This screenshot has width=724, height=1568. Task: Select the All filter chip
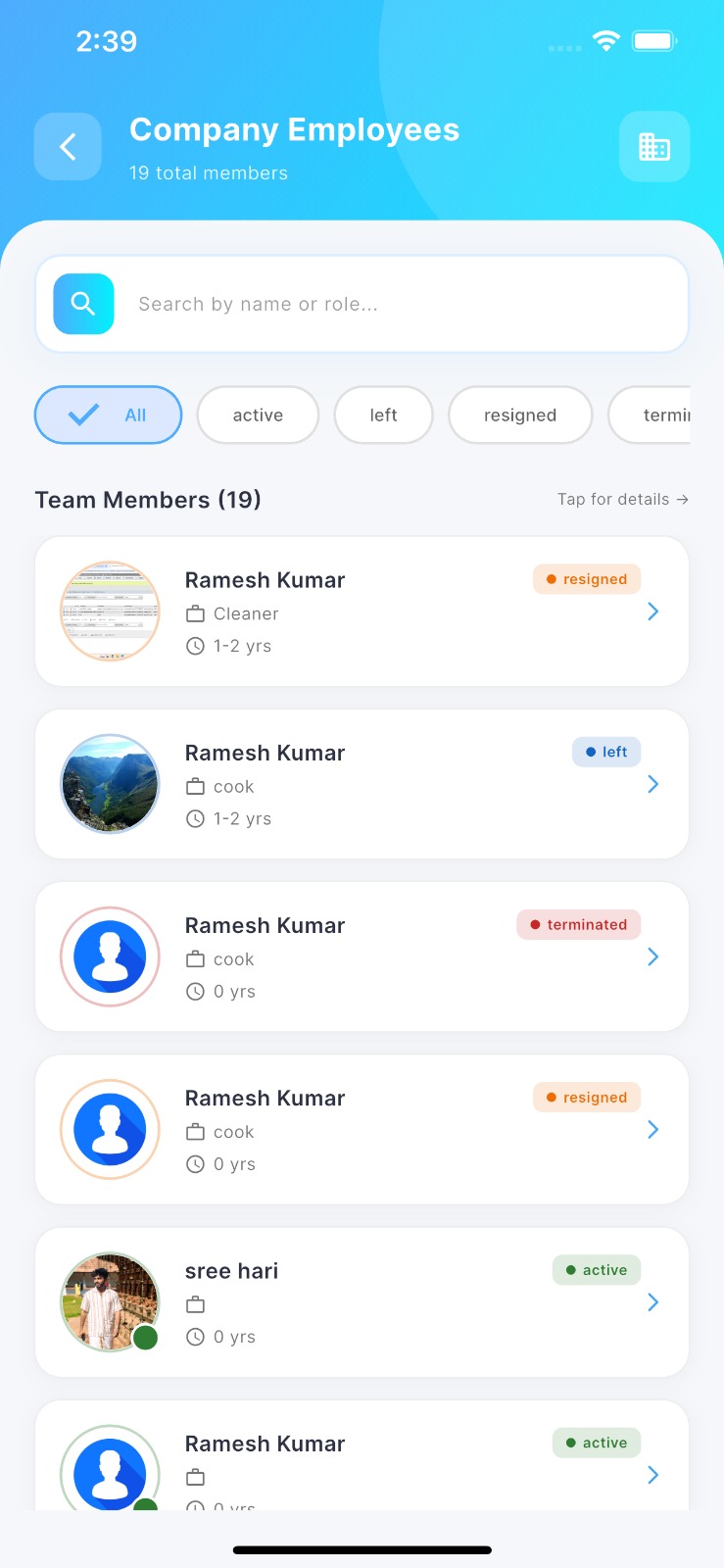109,415
